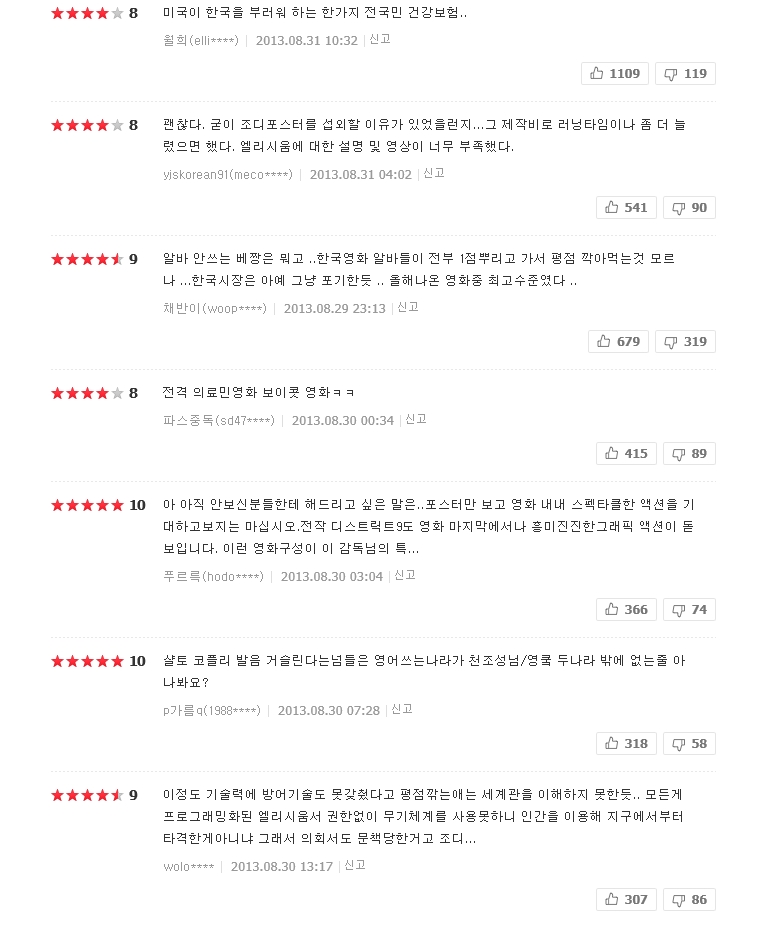Image resolution: width=765 pixels, height=926 pixels.
Task: Report p가름q(1988****)'s review
Action: [x=402, y=709]
